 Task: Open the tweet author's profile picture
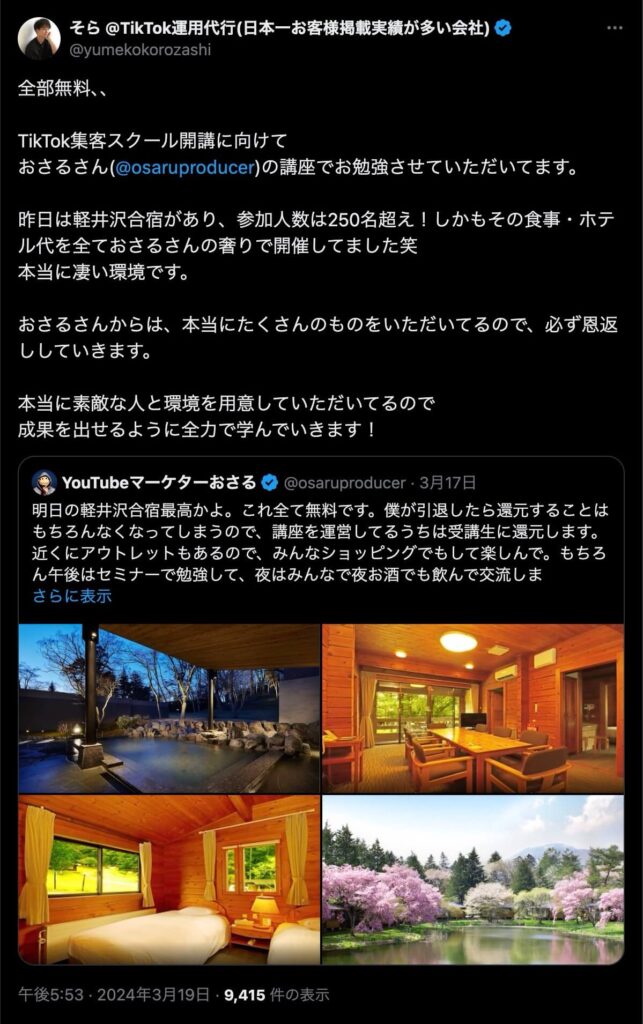[x=38, y=38]
